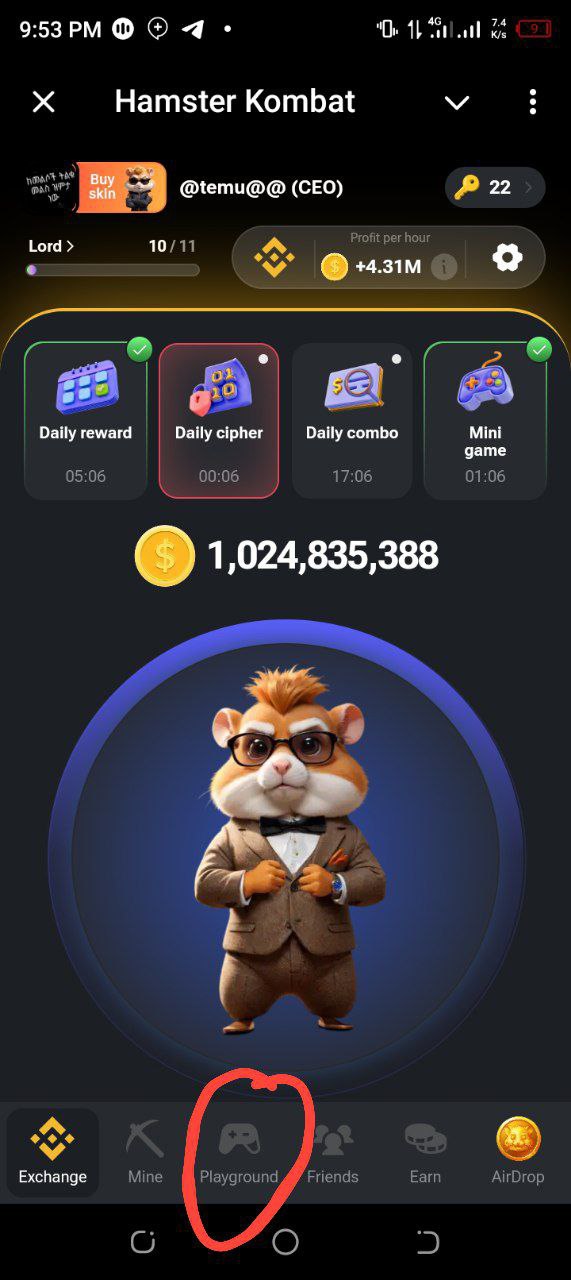This screenshot has width=571, height=1280.
Task: Open the Mini game card
Action: (485, 420)
